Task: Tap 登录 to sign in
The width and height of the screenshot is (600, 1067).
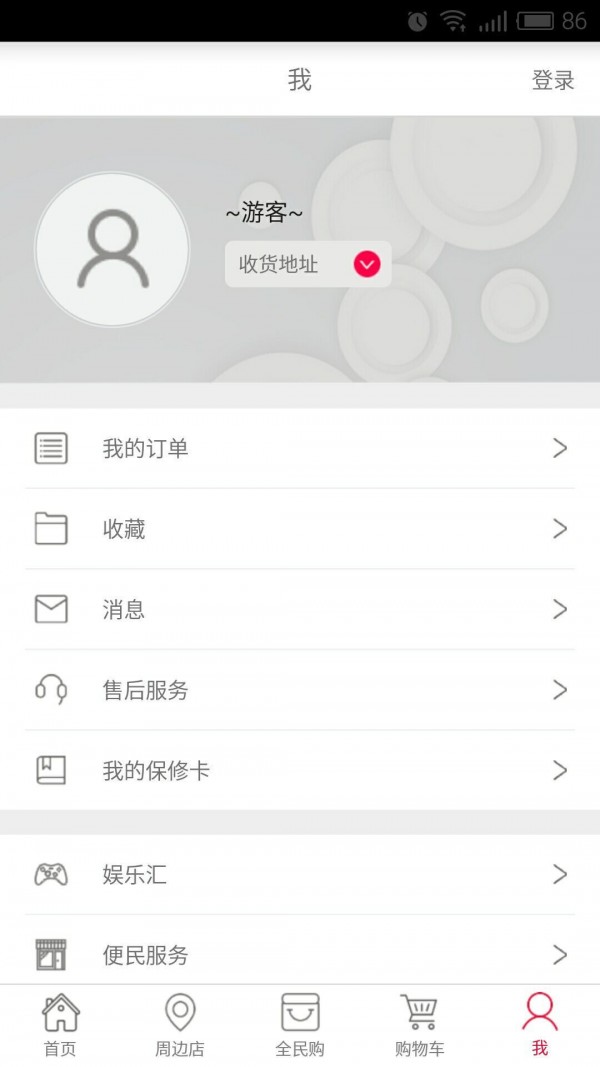Action: pyautogui.click(x=553, y=81)
